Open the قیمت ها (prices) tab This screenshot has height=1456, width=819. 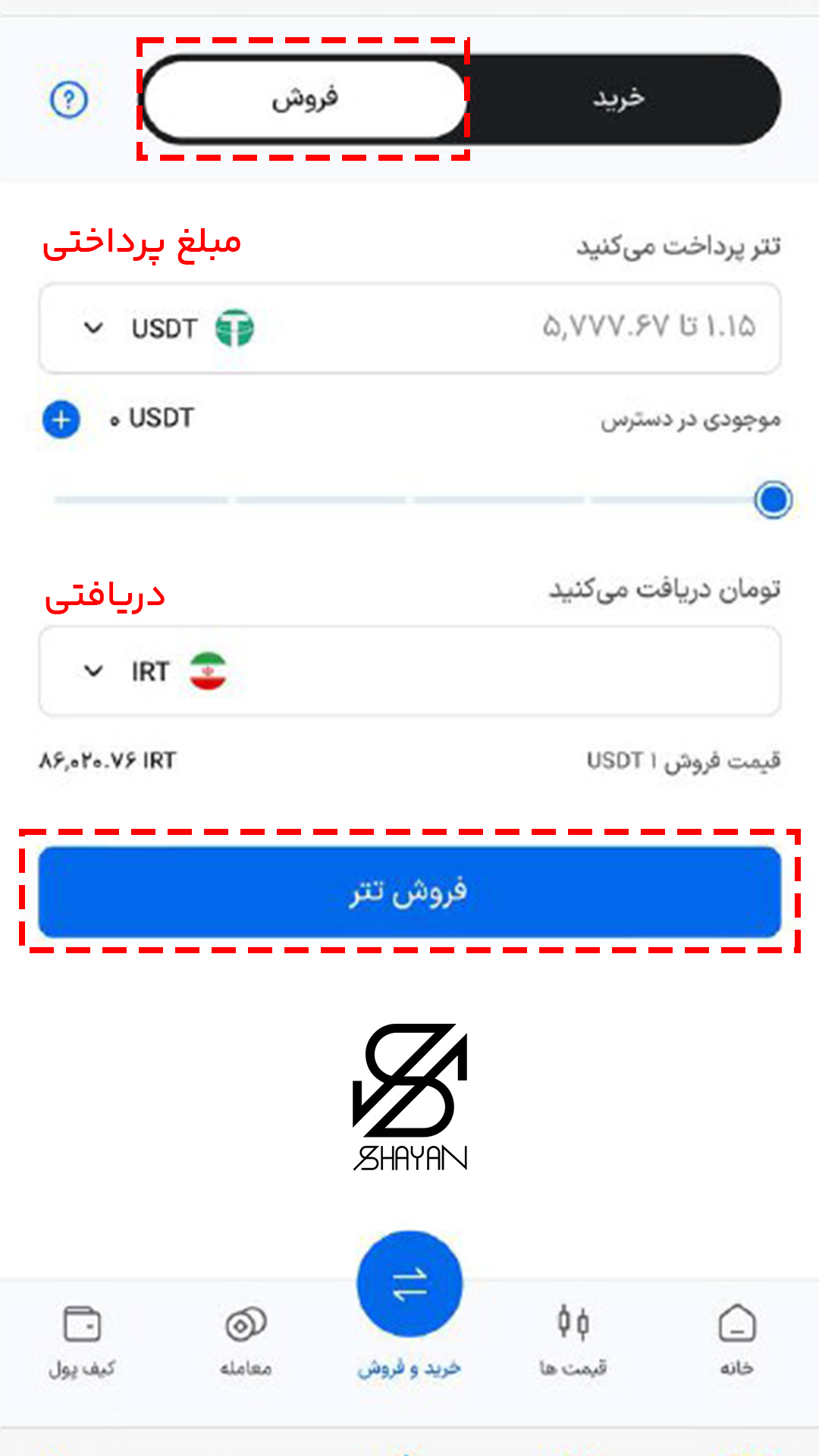click(x=573, y=1339)
